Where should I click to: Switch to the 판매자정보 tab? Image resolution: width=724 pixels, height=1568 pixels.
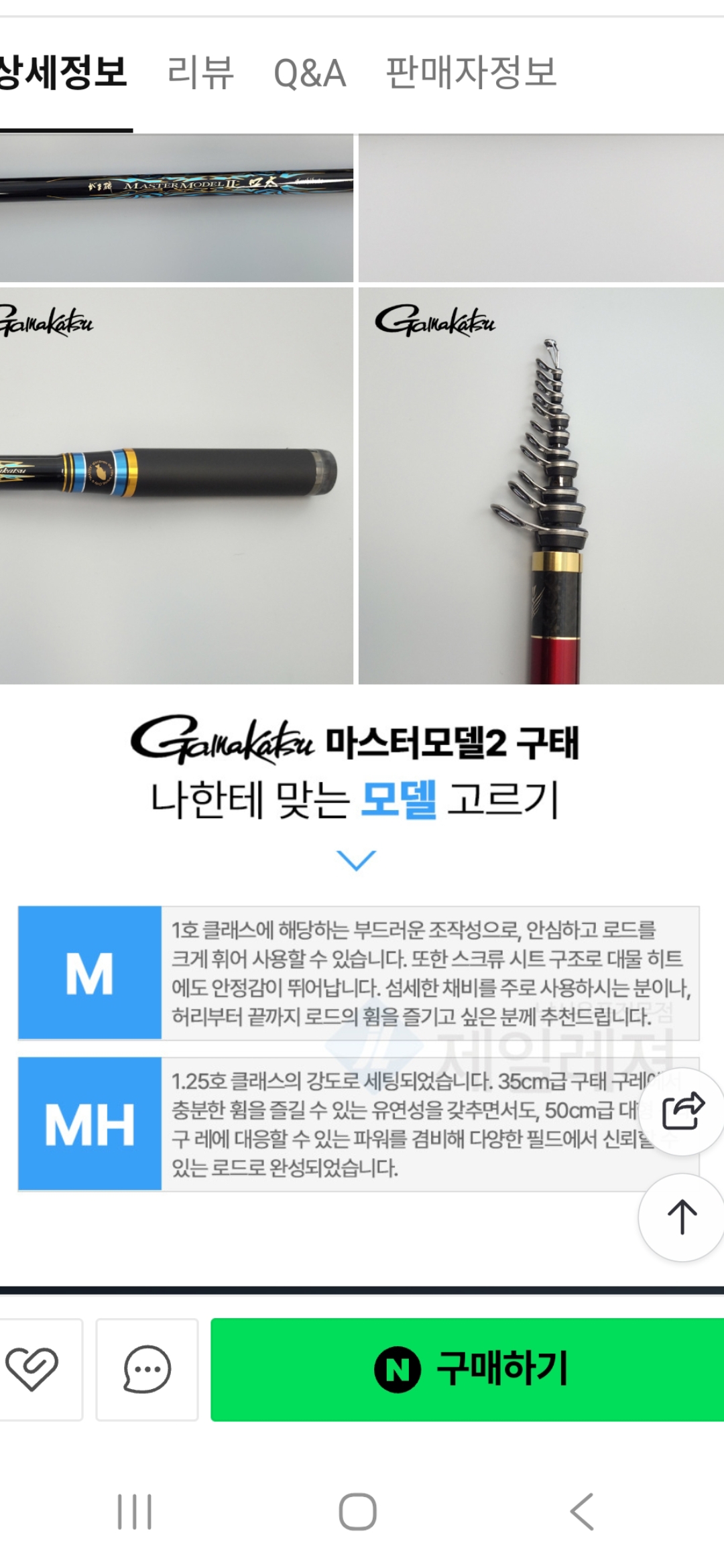471,73
